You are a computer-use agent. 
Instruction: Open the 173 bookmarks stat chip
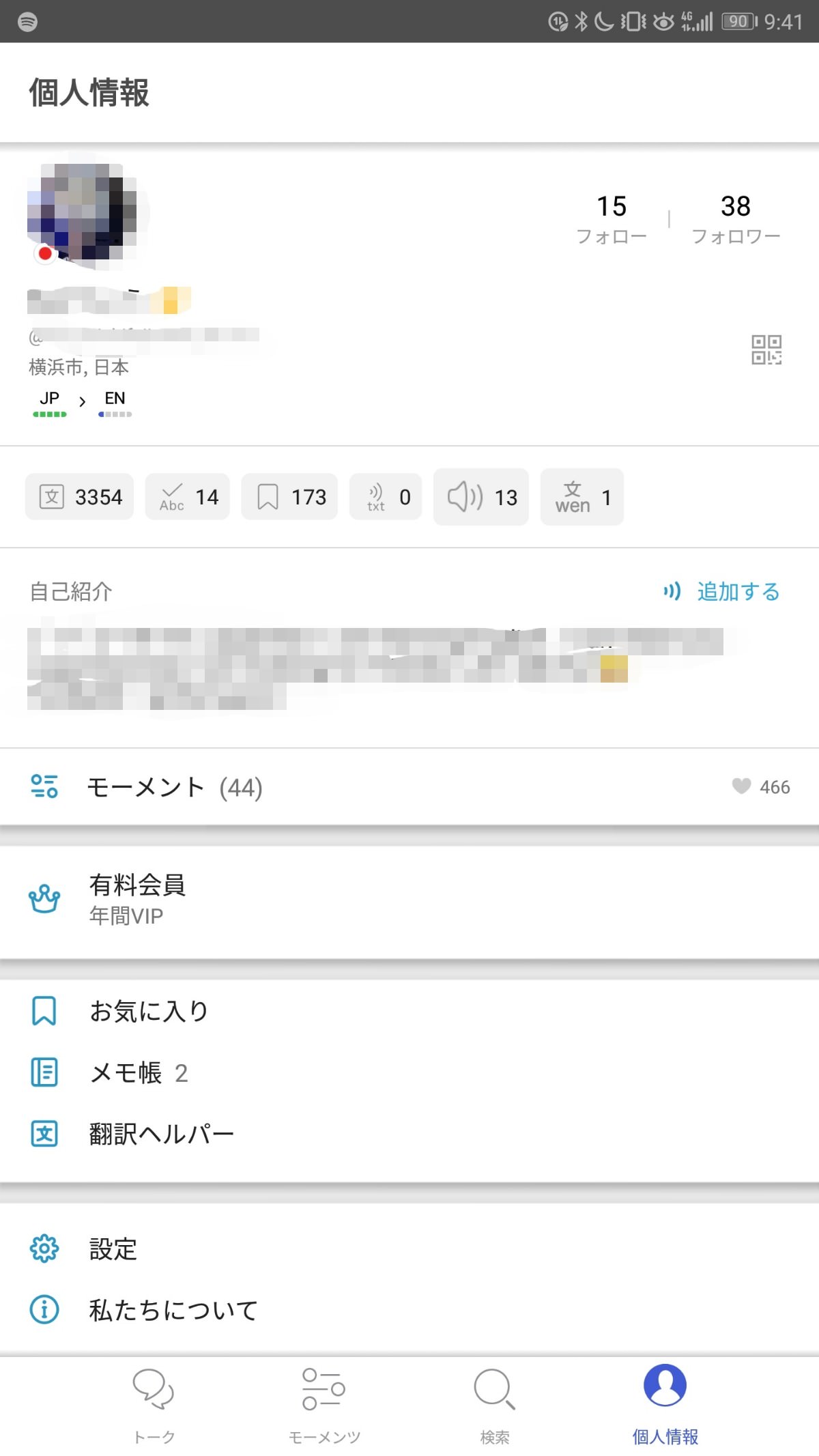tap(290, 497)
